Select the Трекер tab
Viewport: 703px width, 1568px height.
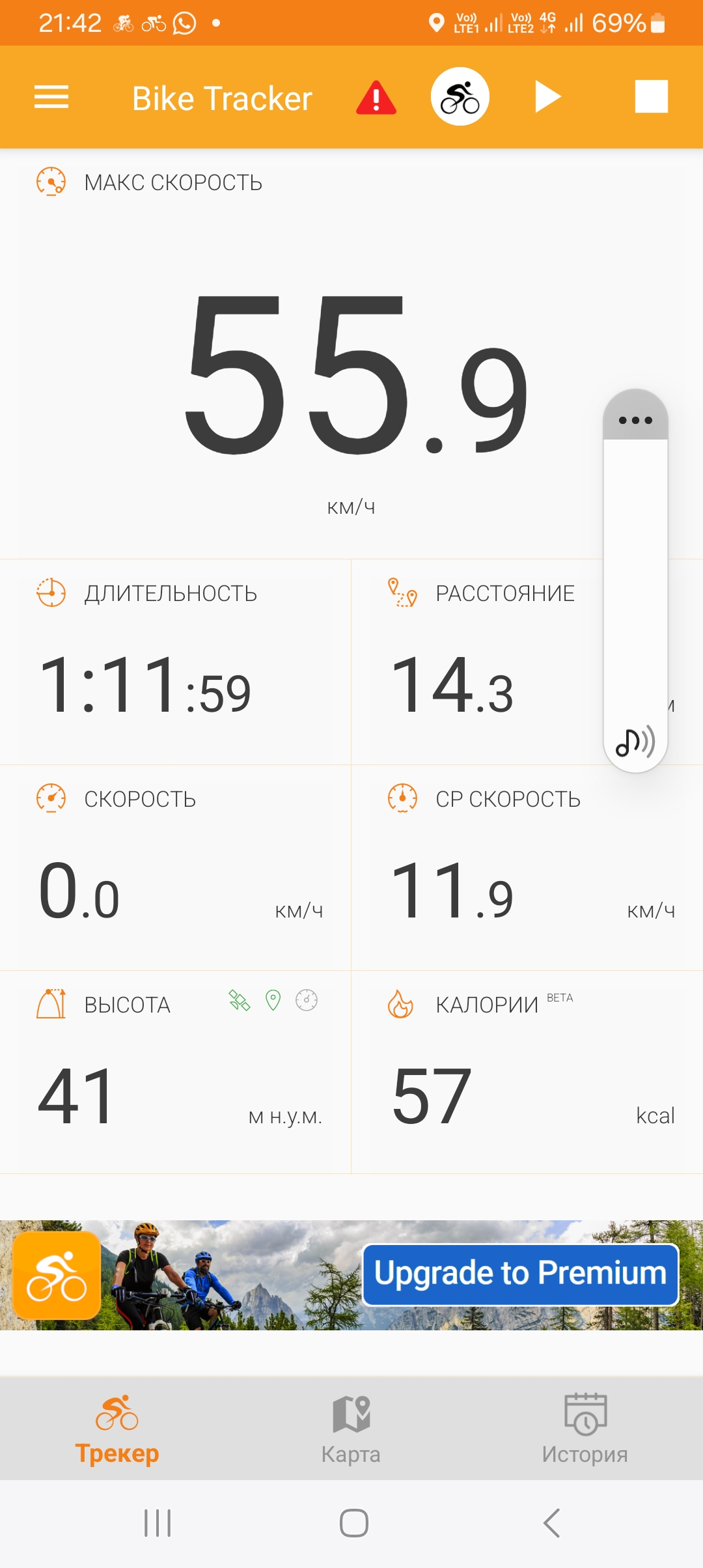point(117,1429)
